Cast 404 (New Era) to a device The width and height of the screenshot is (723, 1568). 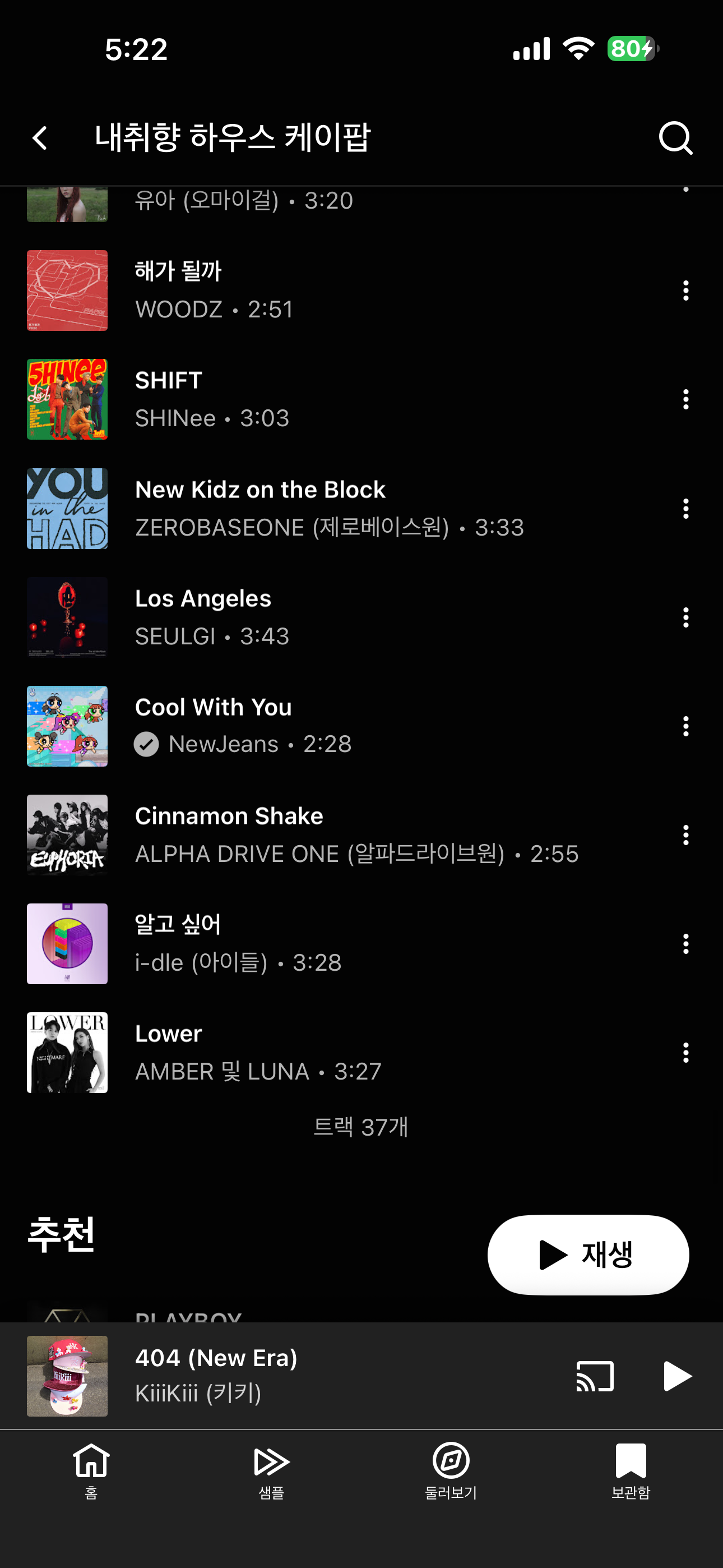point(595,1376)
